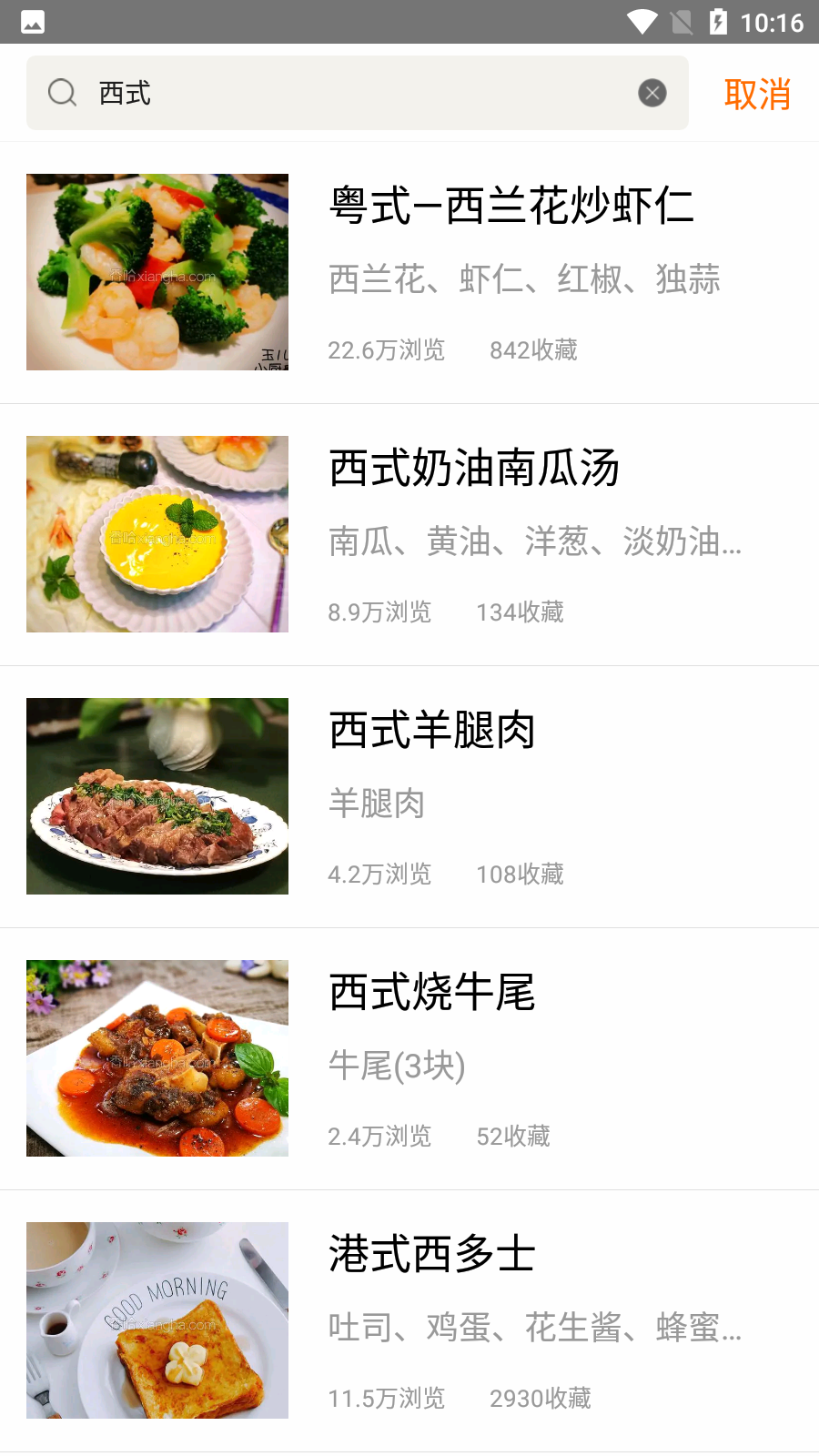
Task: Select the search field magnifier glyph
Action: click(61, 93)
